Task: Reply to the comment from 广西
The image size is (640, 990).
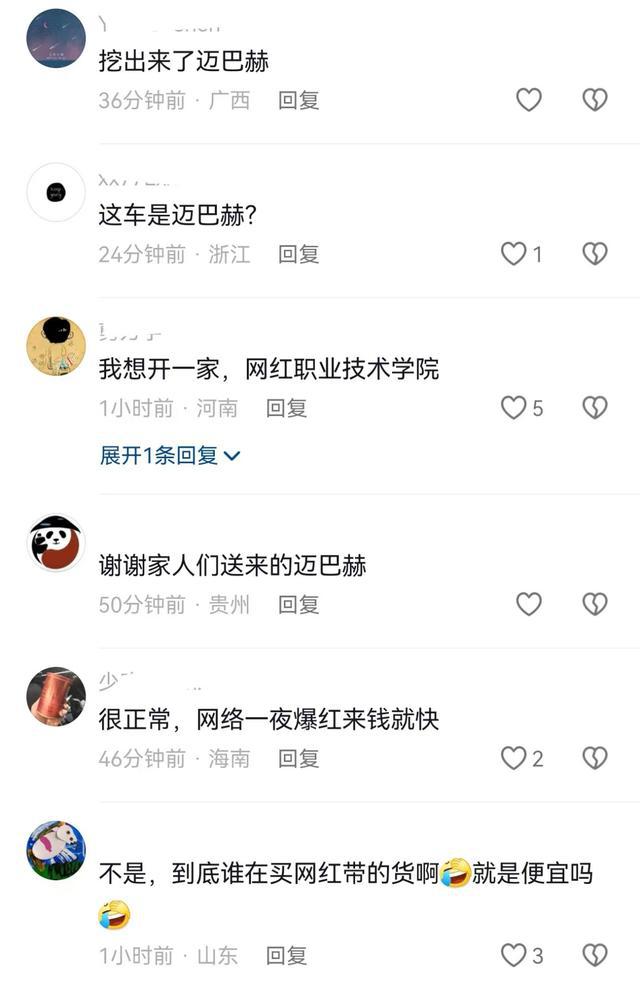Action: tap(298, 100)
